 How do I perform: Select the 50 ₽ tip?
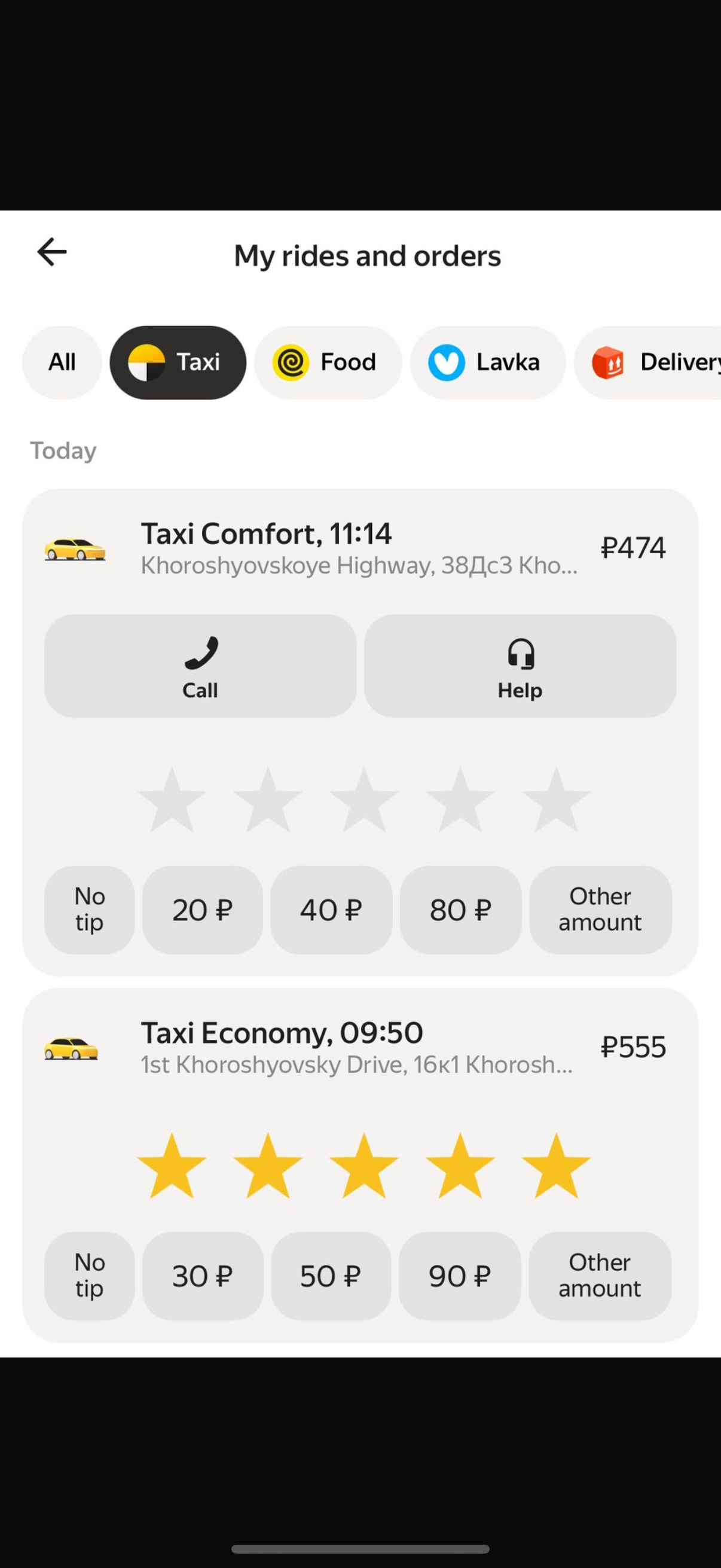(x=331, y=1276)
